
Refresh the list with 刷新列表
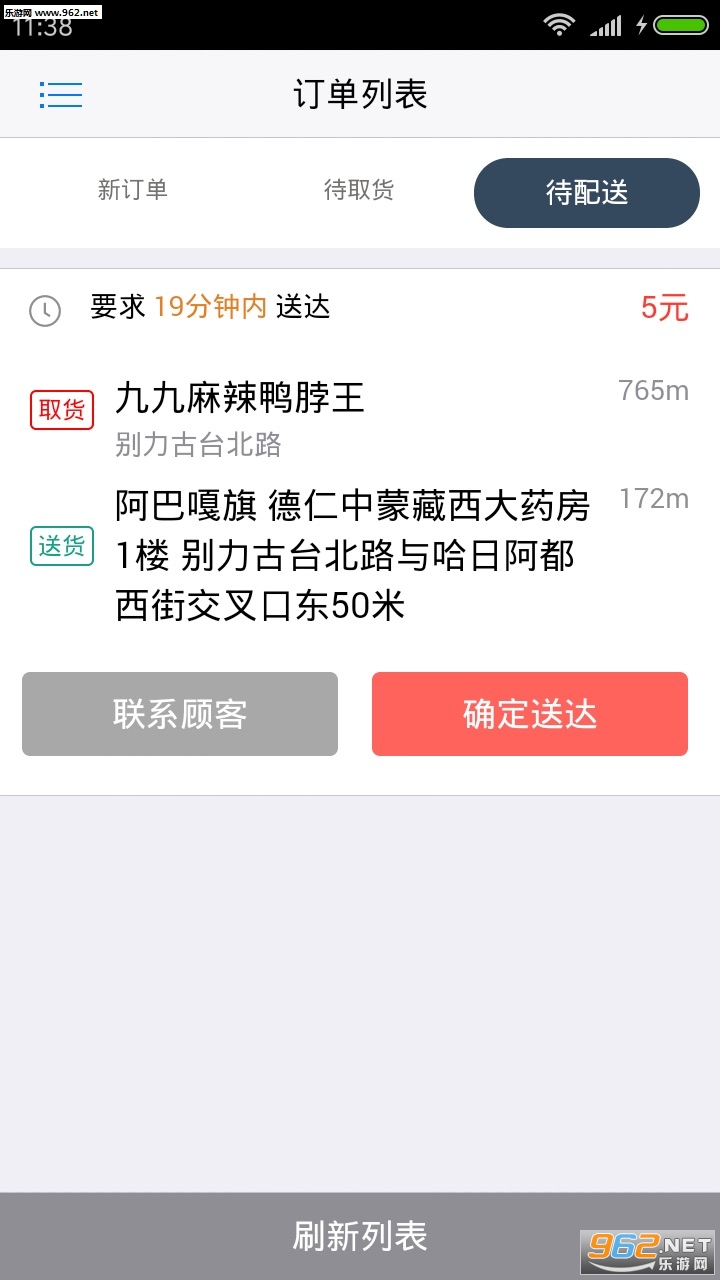coord(360,1236)
